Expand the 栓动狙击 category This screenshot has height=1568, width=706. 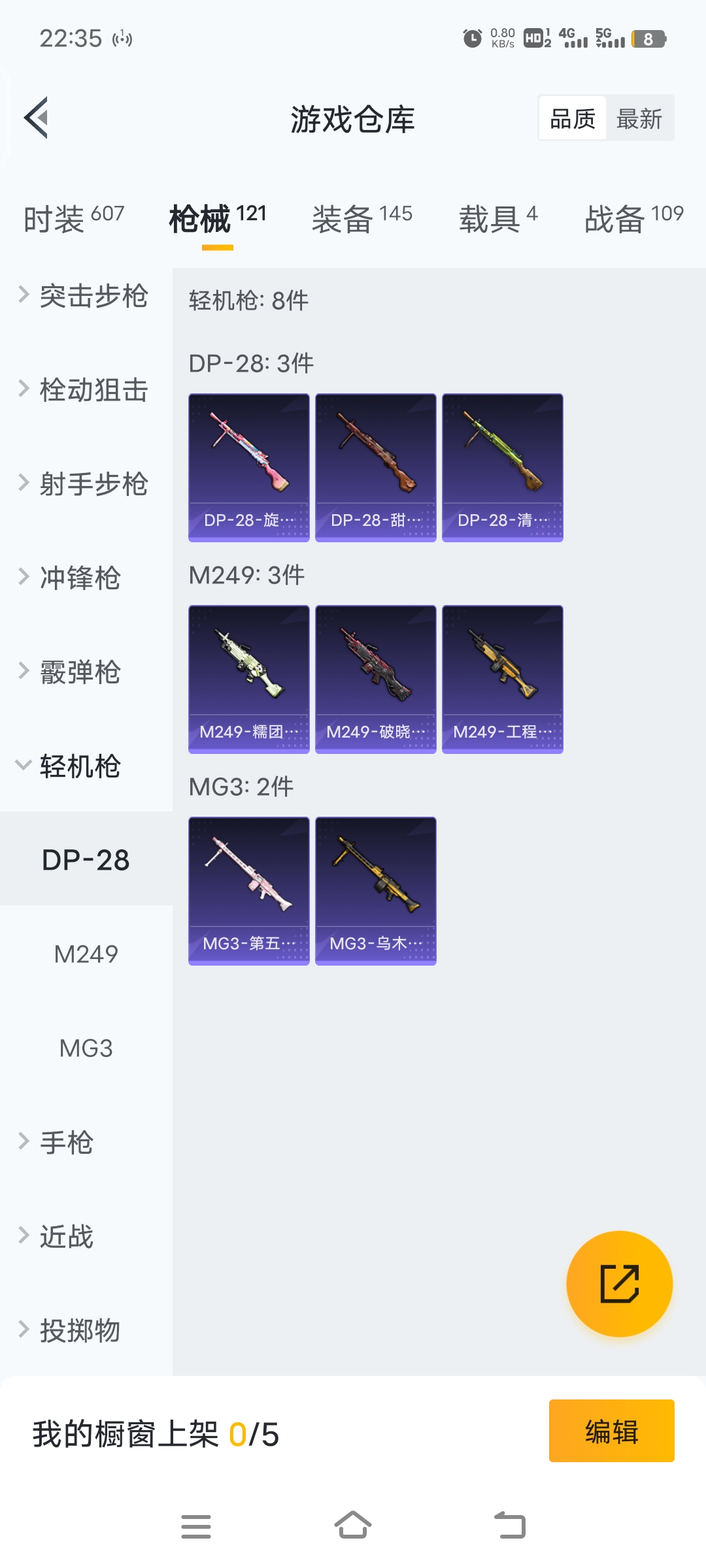point(85,390)
